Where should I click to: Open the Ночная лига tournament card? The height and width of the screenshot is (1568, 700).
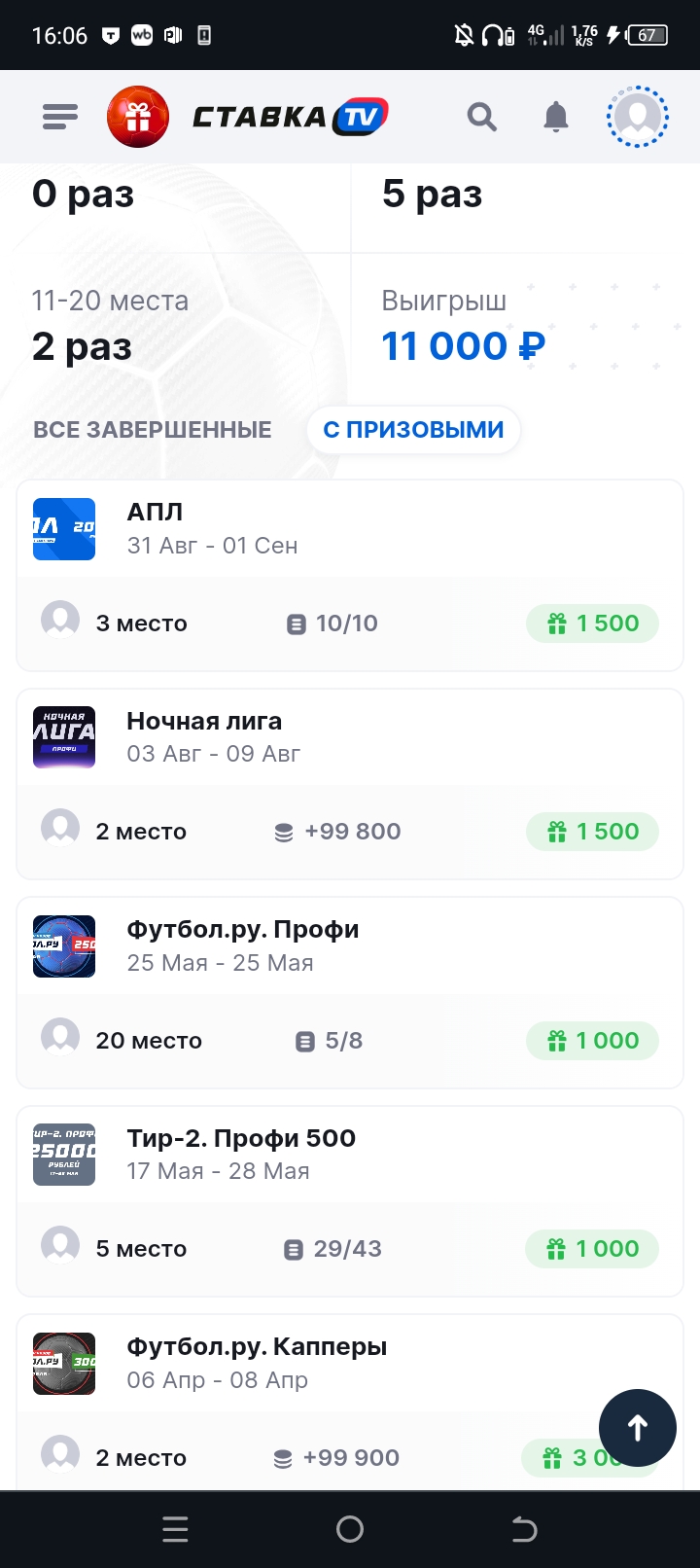350,784
